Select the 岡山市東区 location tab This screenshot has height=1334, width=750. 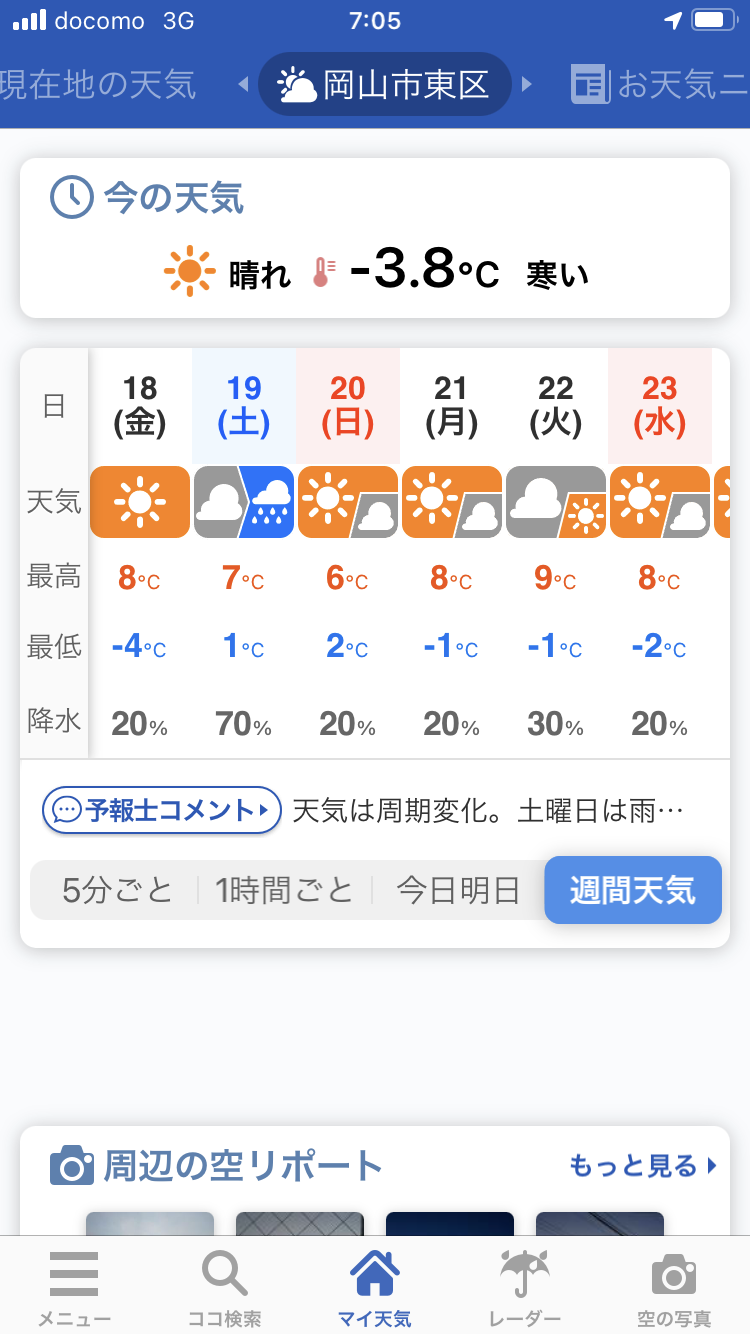[385, 84]
